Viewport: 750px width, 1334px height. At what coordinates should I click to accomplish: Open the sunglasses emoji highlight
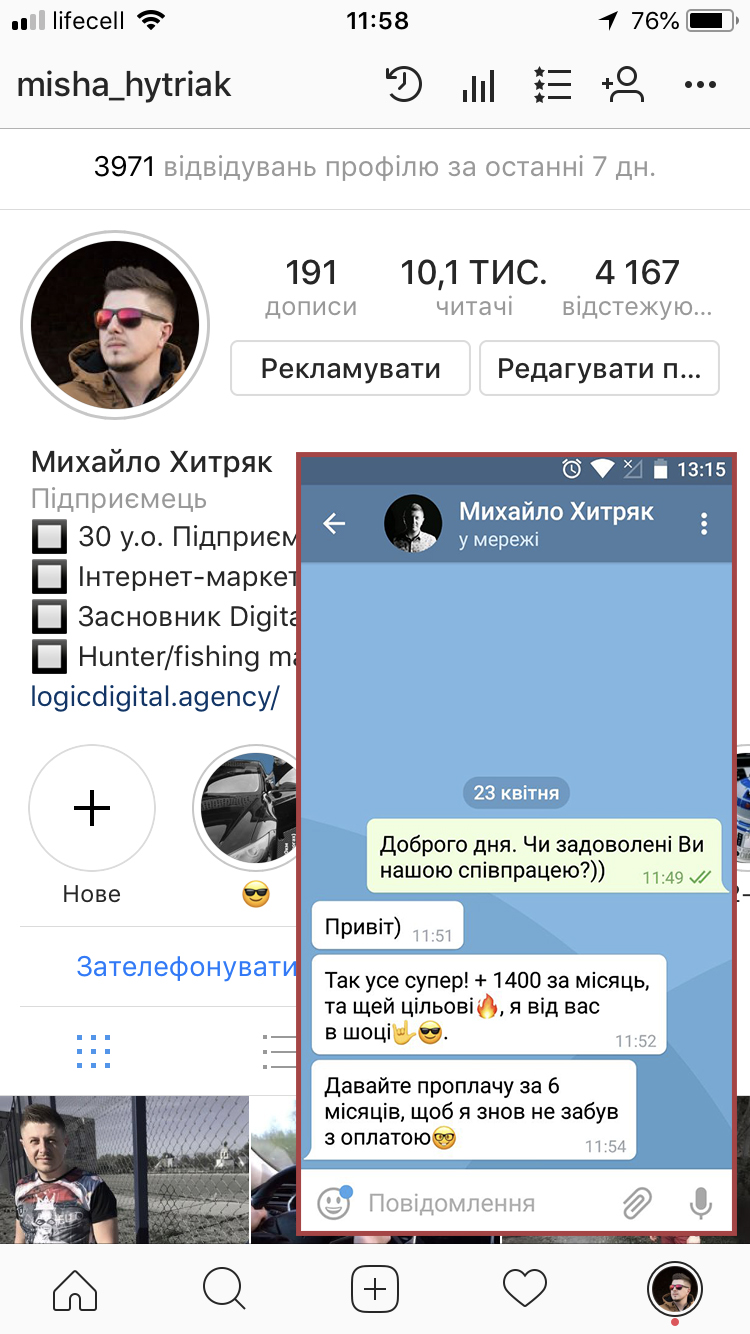tap(247, 808)
